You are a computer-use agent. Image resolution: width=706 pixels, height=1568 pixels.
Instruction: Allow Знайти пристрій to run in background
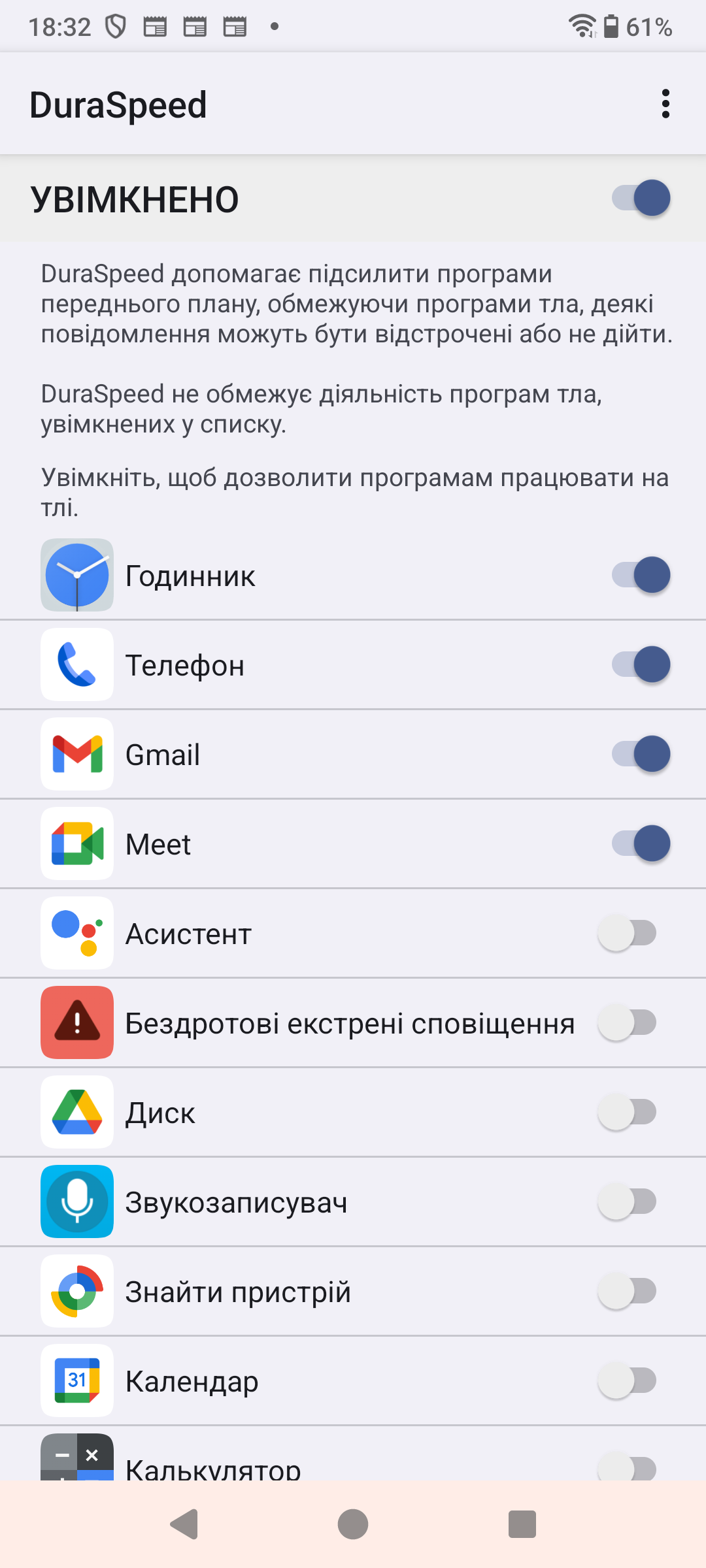point(627,1292)
